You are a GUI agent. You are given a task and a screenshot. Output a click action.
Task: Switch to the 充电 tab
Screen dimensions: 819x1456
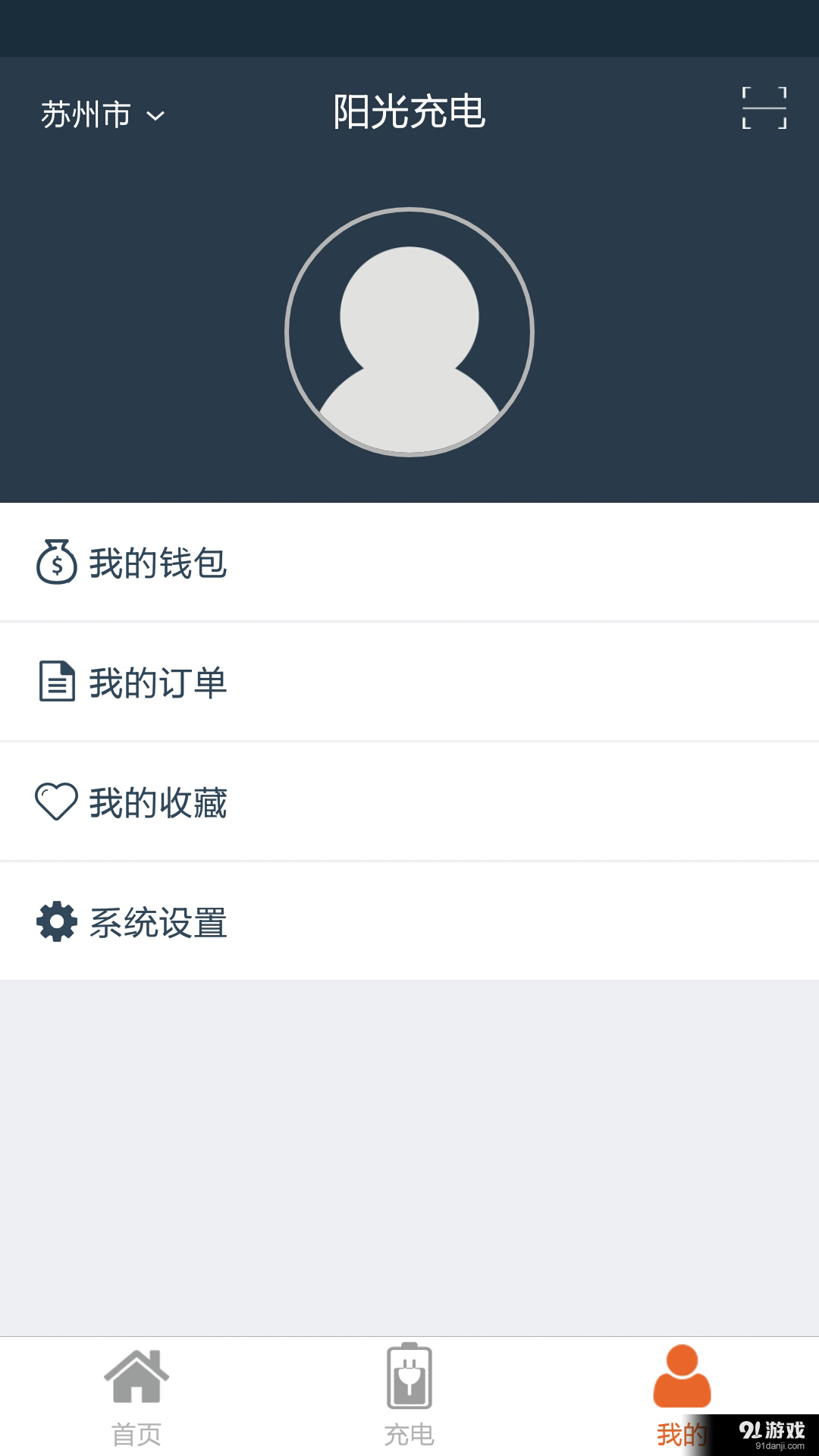click(x=409, y=1407)
